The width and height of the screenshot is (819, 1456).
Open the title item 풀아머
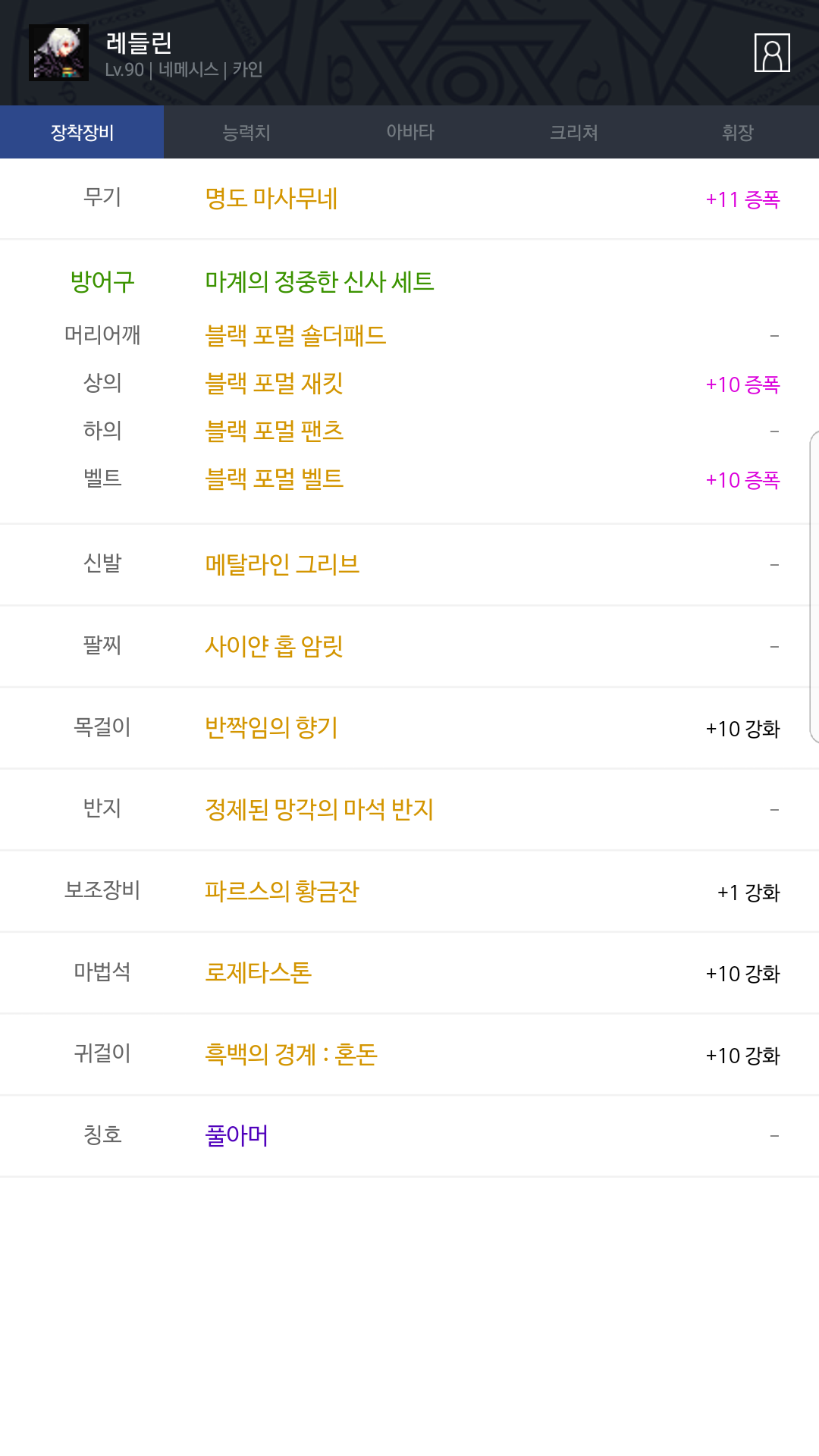236,1136
